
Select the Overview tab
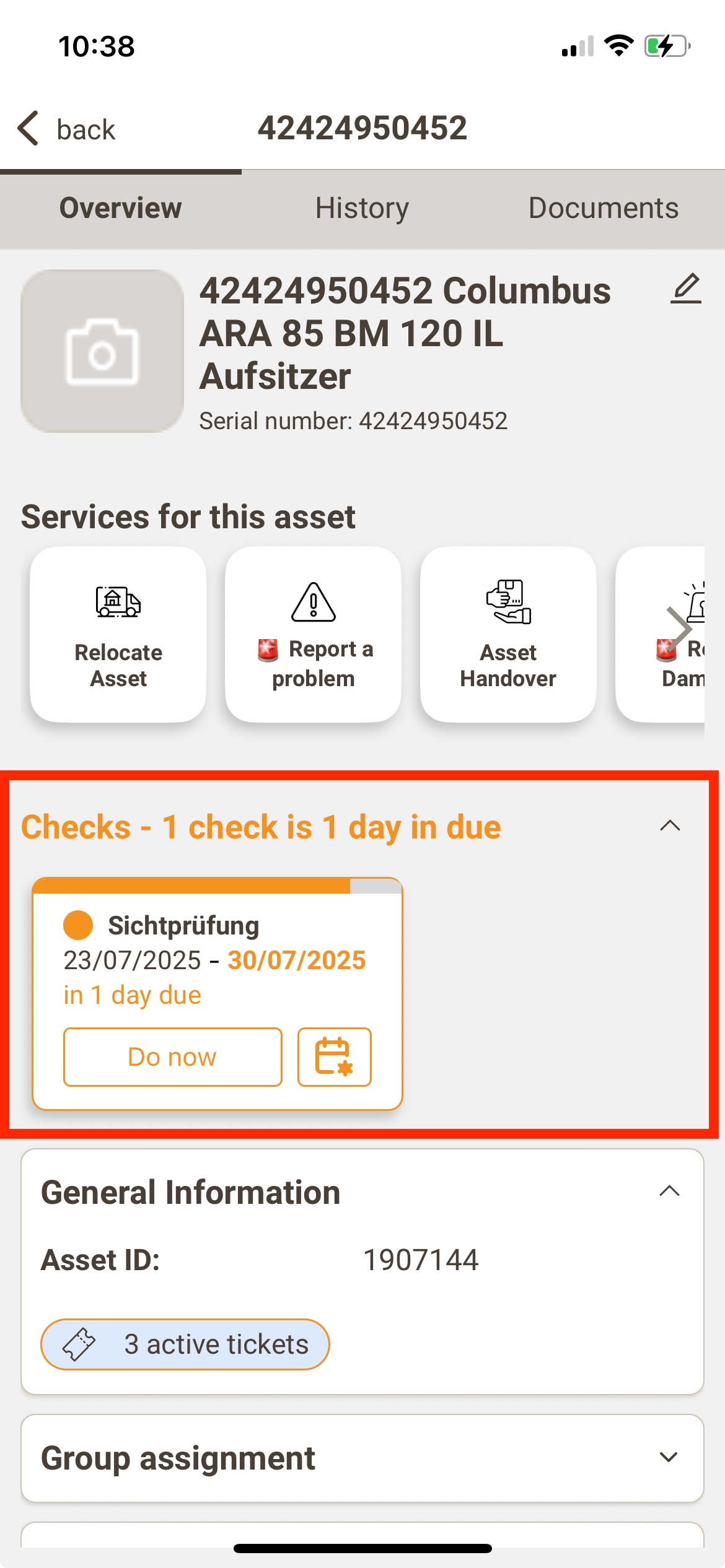pos(121,208)
